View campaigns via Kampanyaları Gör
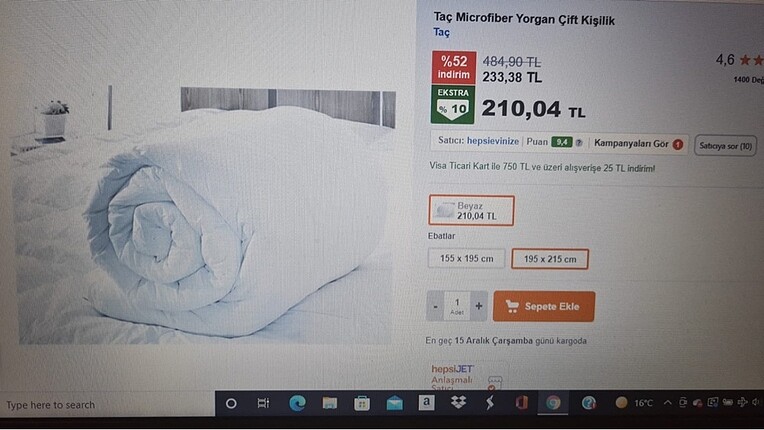 pyautogui.click(x=632, y=142)
